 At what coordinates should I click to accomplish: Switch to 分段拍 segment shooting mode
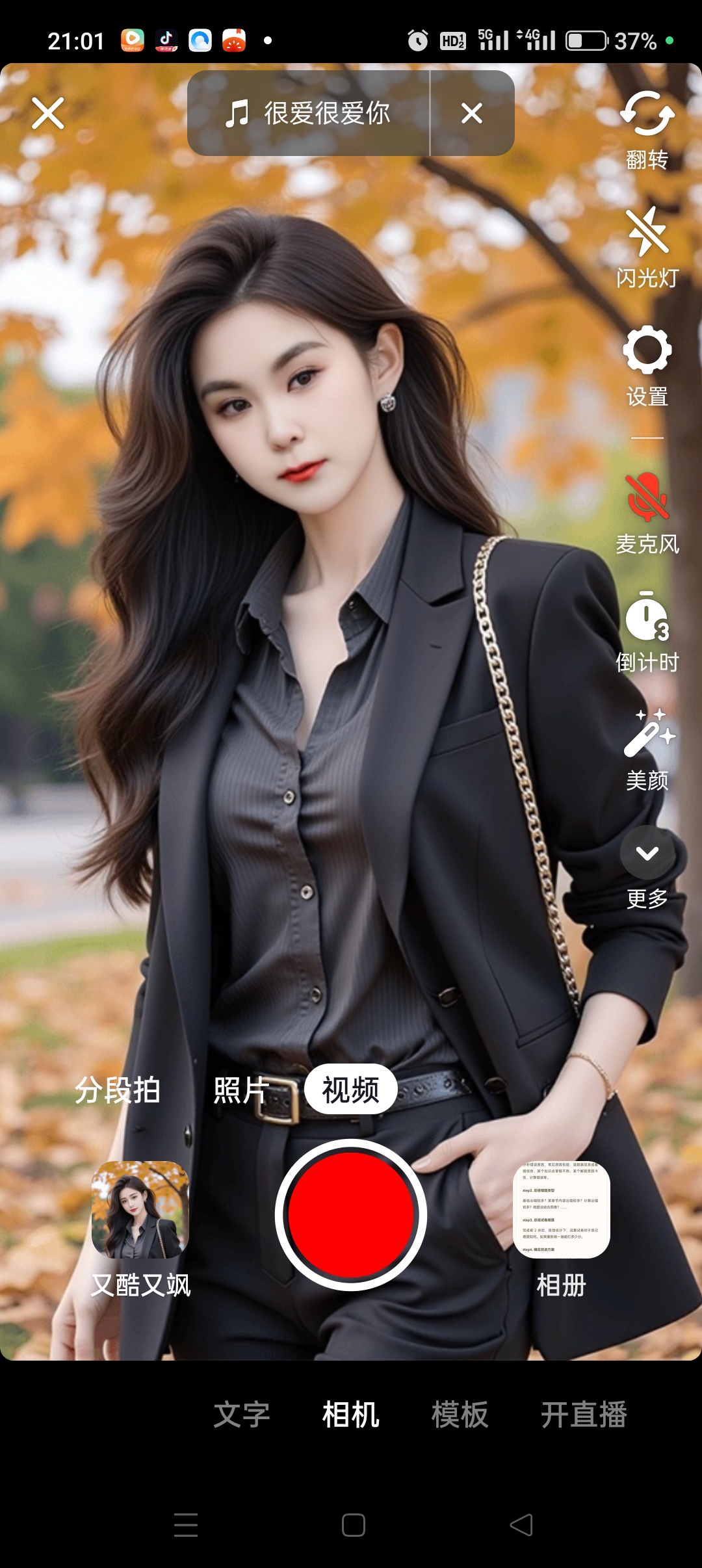tap(118, 1090)
